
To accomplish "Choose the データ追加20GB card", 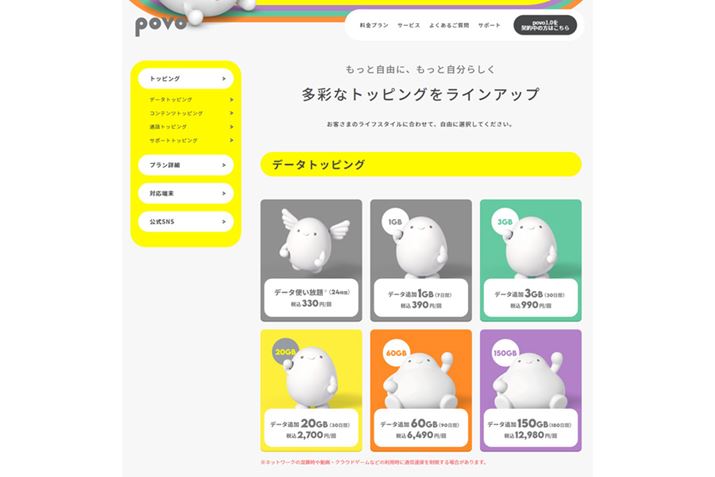I will click(311, 390).
